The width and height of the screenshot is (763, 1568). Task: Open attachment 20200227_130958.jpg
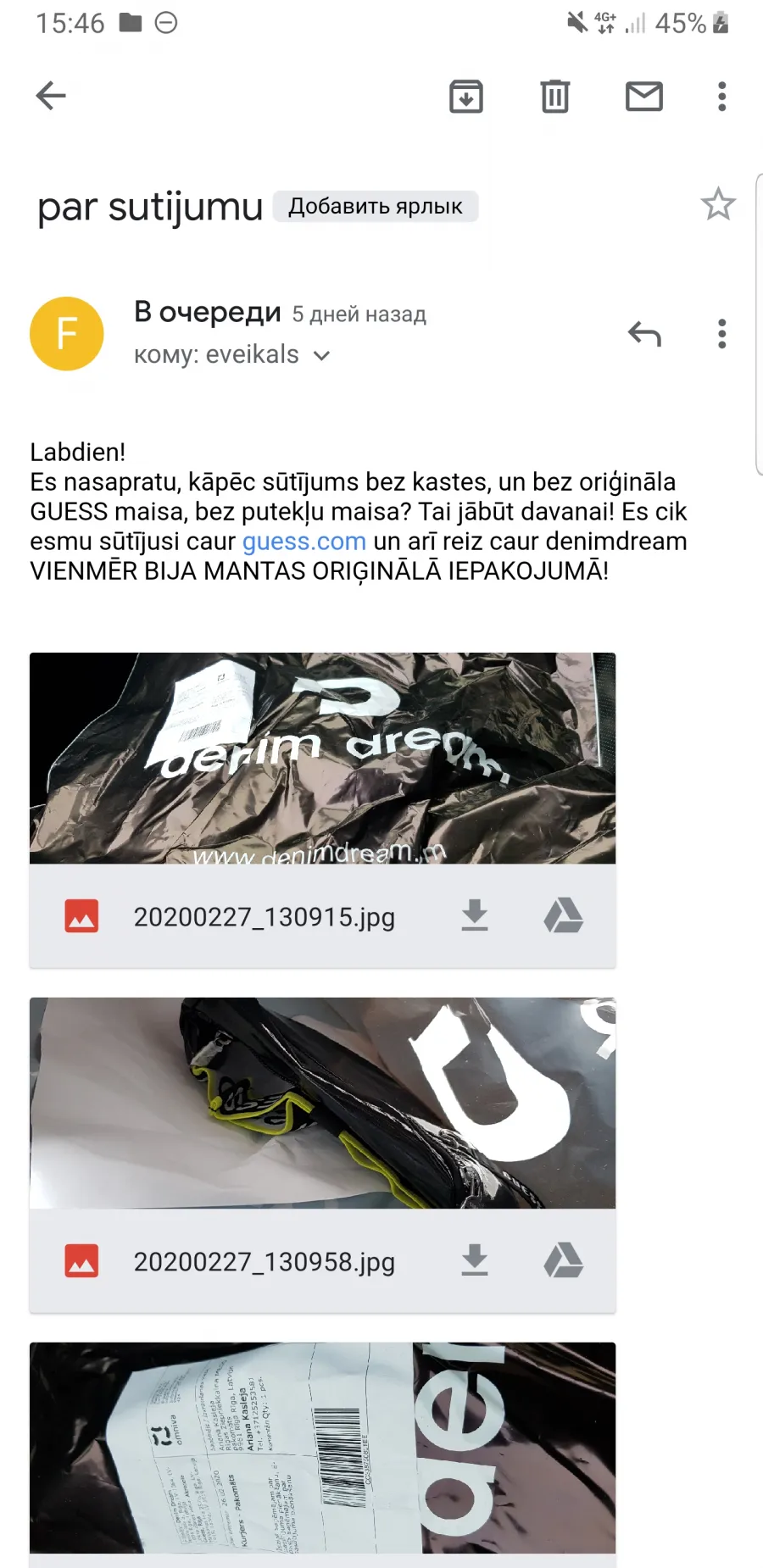point(322,1103)
